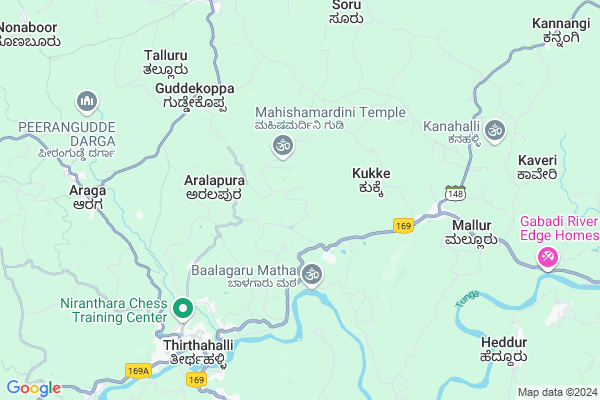
Task: Open Niranthara Chess Training Center pin
Action: (x=183, y=308)
